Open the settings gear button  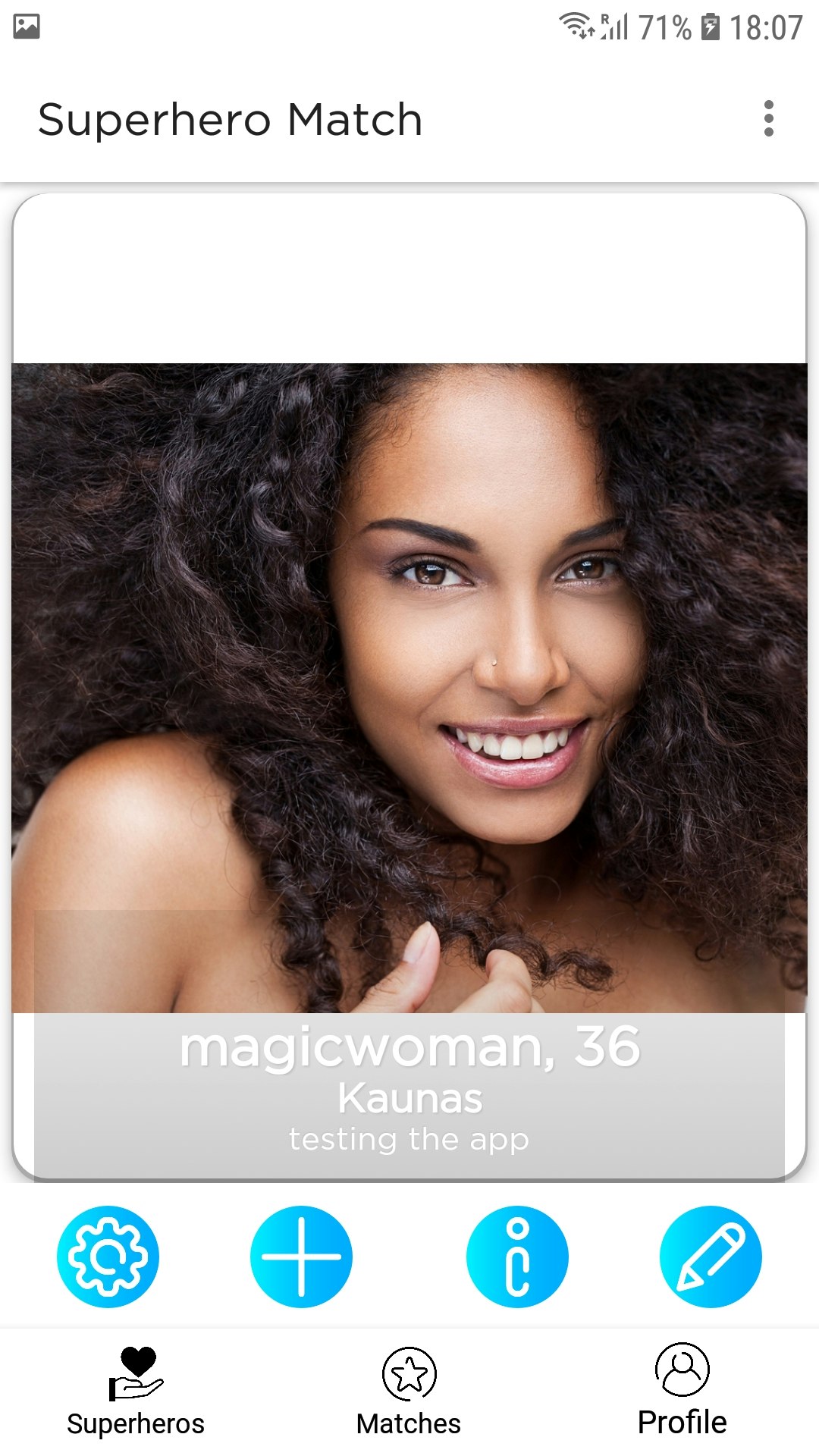108,1257
